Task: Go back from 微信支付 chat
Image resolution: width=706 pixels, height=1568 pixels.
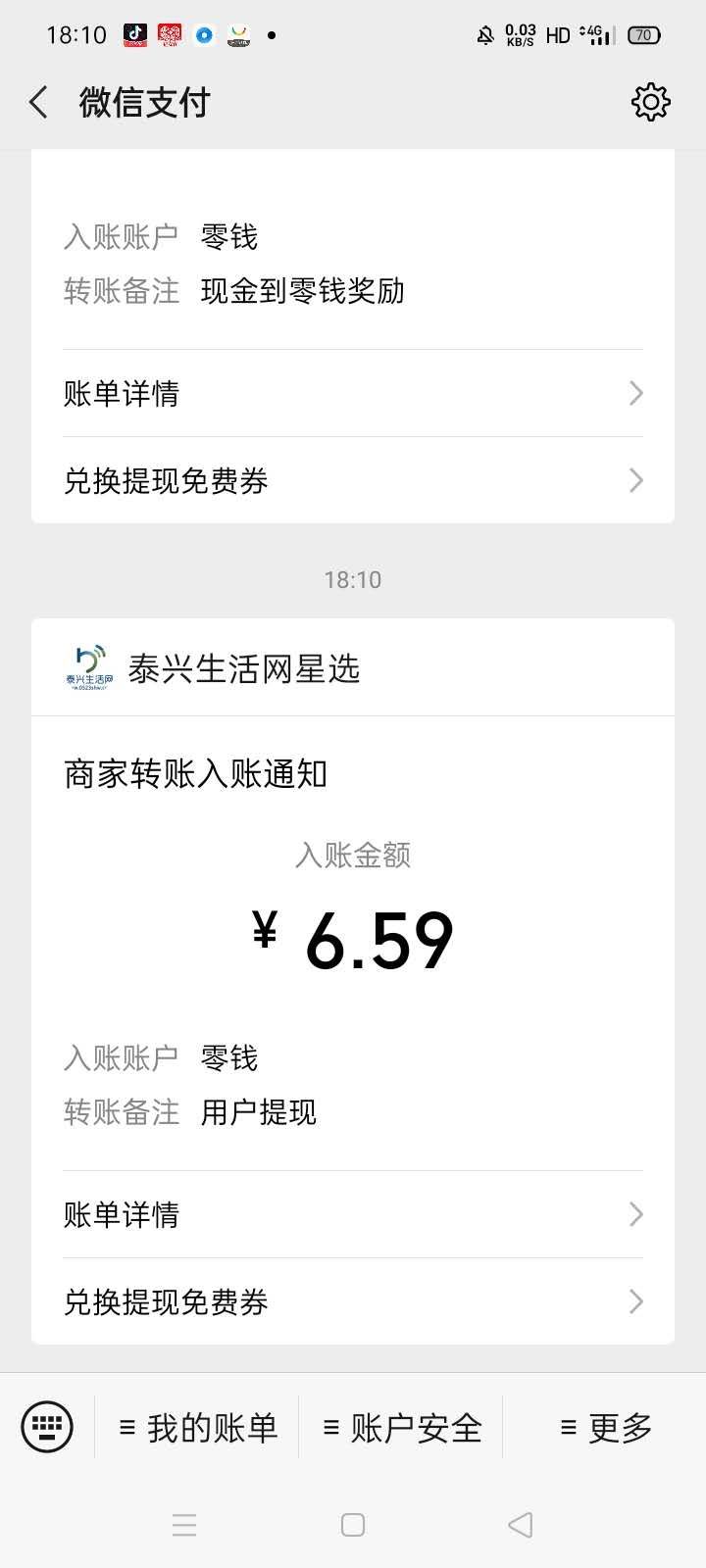Action: pyautogui.click(x=39, y=102)
